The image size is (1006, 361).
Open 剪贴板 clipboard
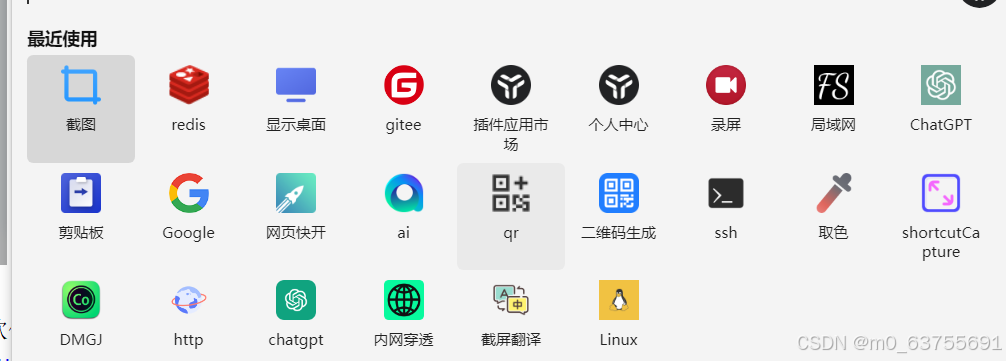pyautogui.click(x=81, y=216)
